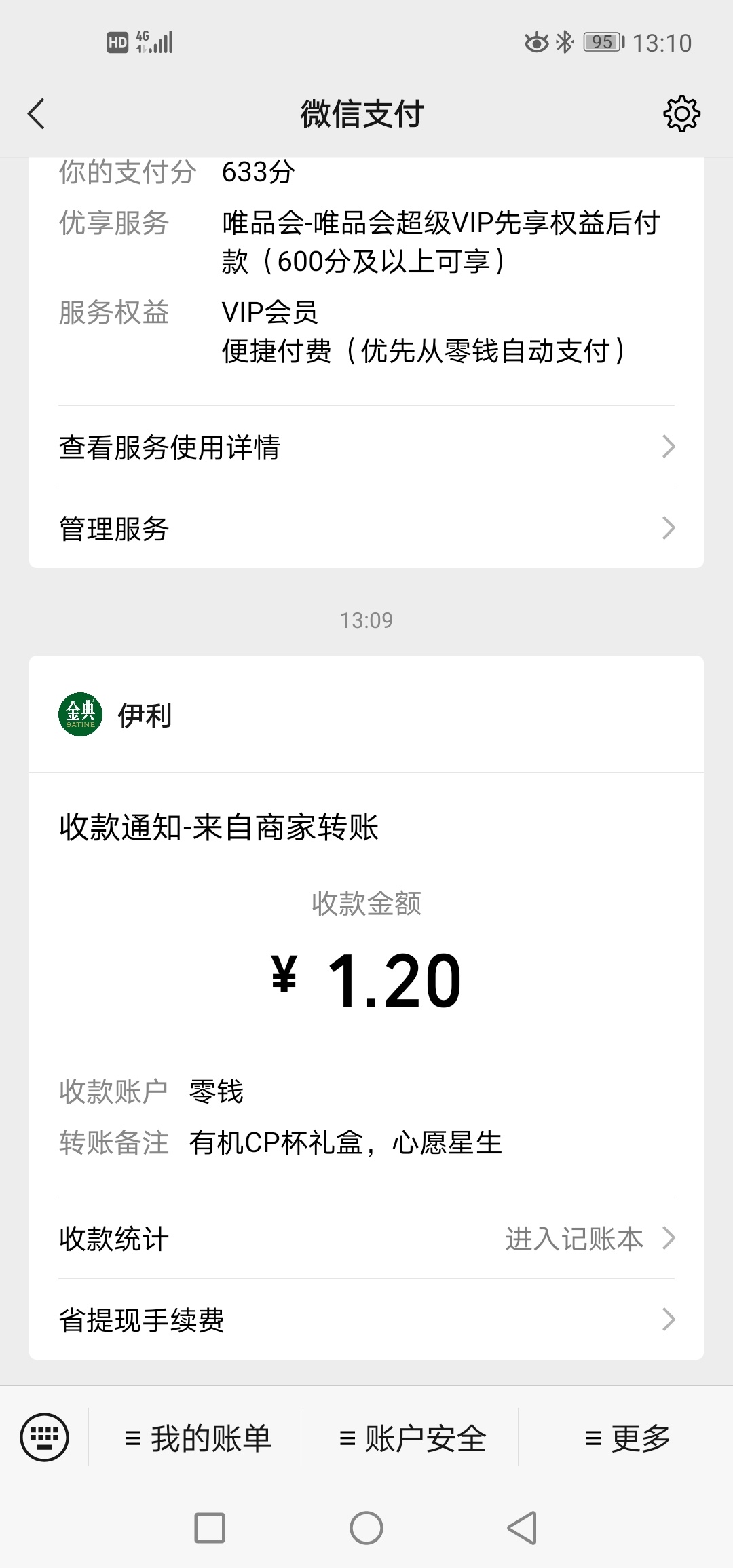The width and height of the screenshot is (733, 1568).
Task: Tap the system home button
Action: coord(366,1528)
